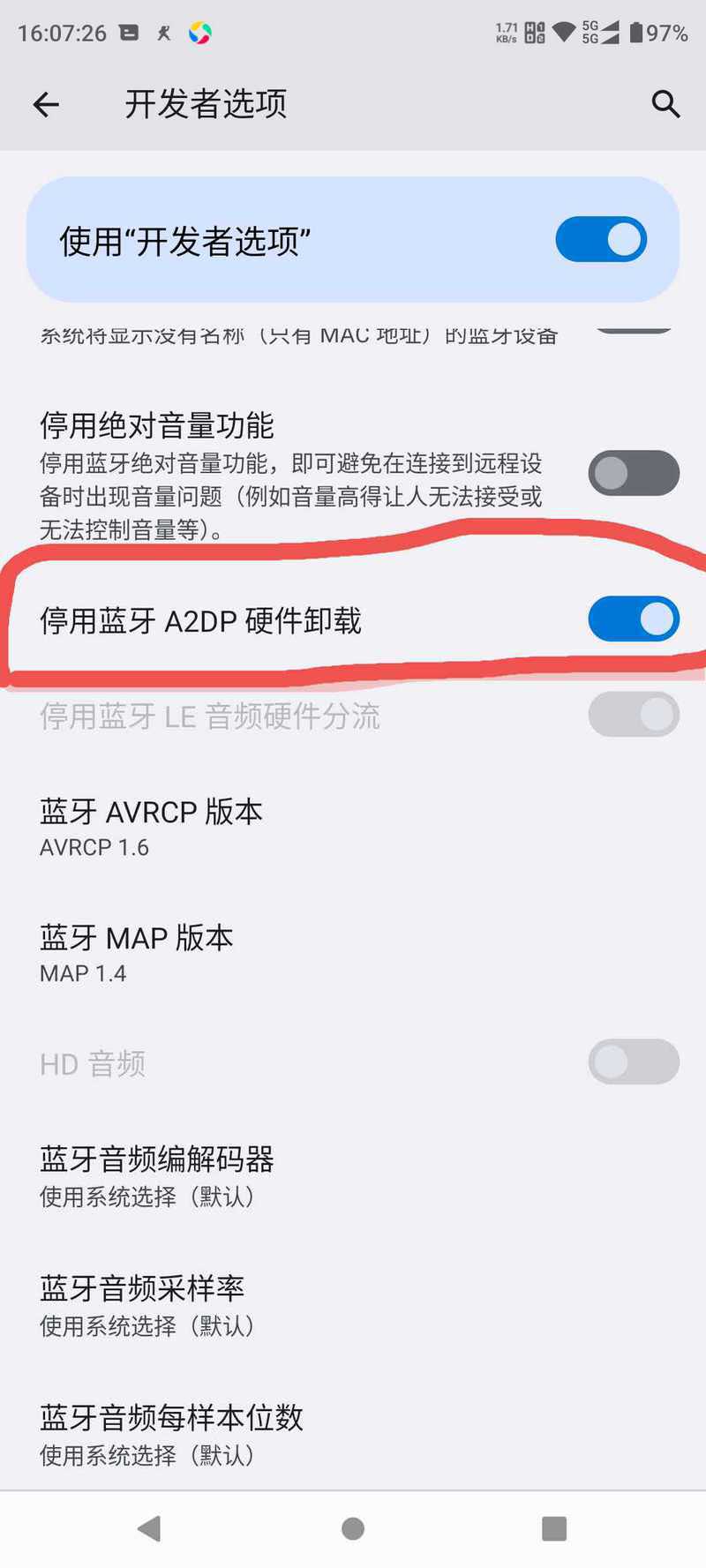
Task: Enable the 停用绝对音量功能 switch
Action: [634, 473]
